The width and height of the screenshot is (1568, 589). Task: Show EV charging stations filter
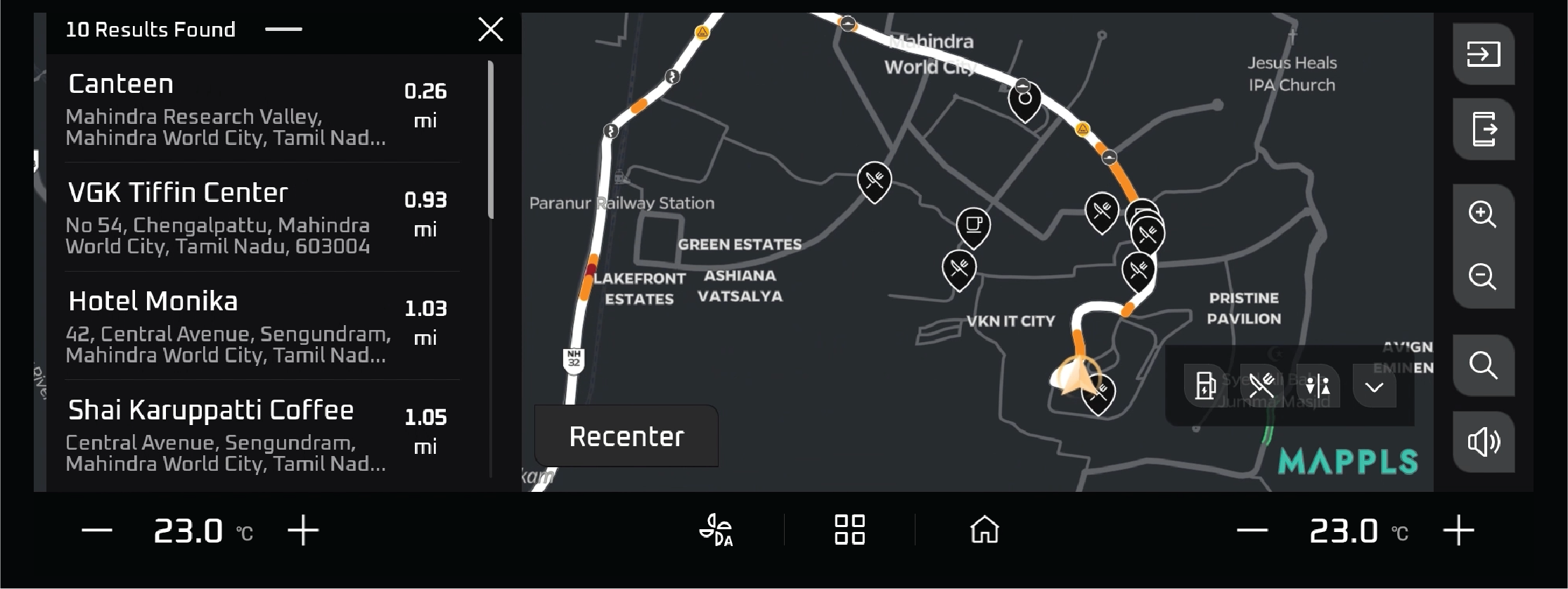1205,386
